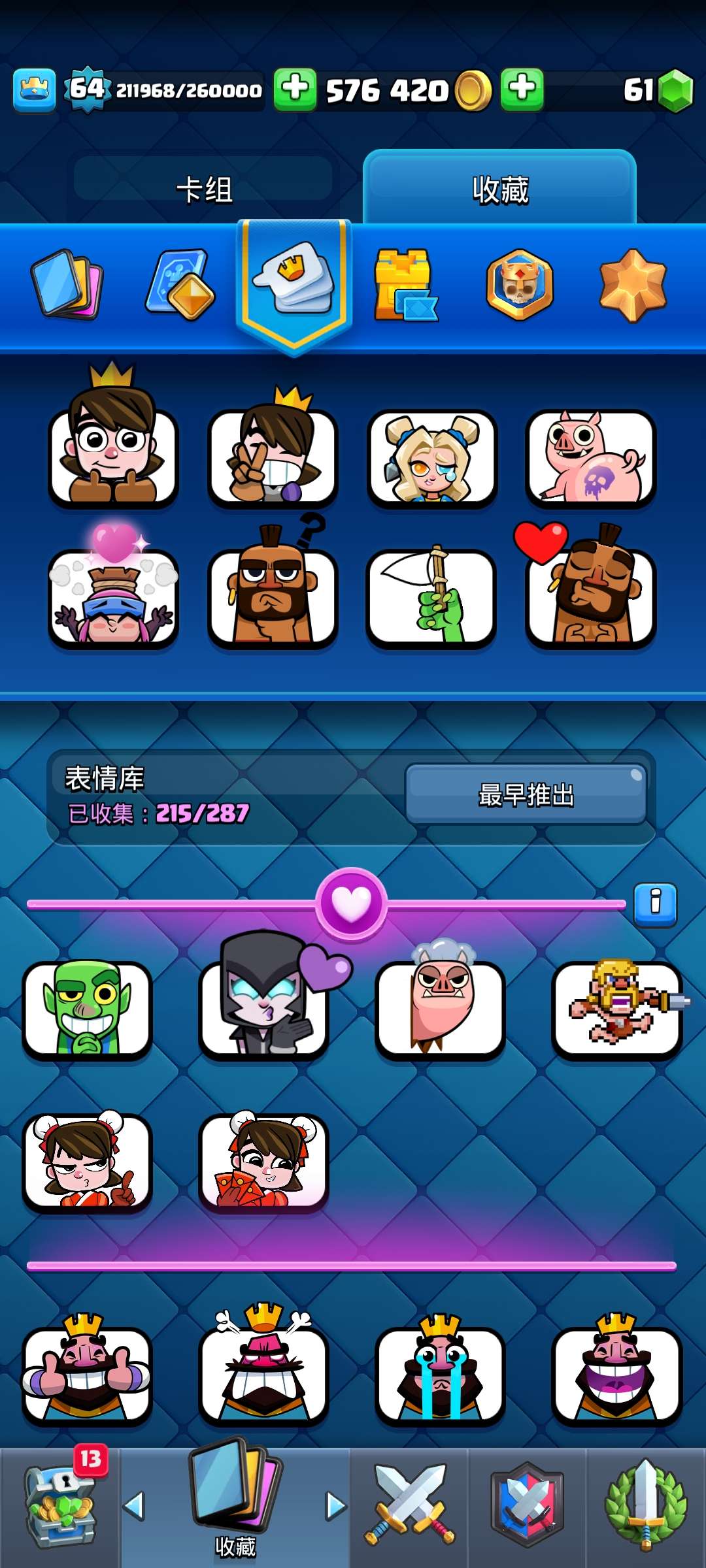
Task: Add gems with the green plus button
Action: pos(522,90)
